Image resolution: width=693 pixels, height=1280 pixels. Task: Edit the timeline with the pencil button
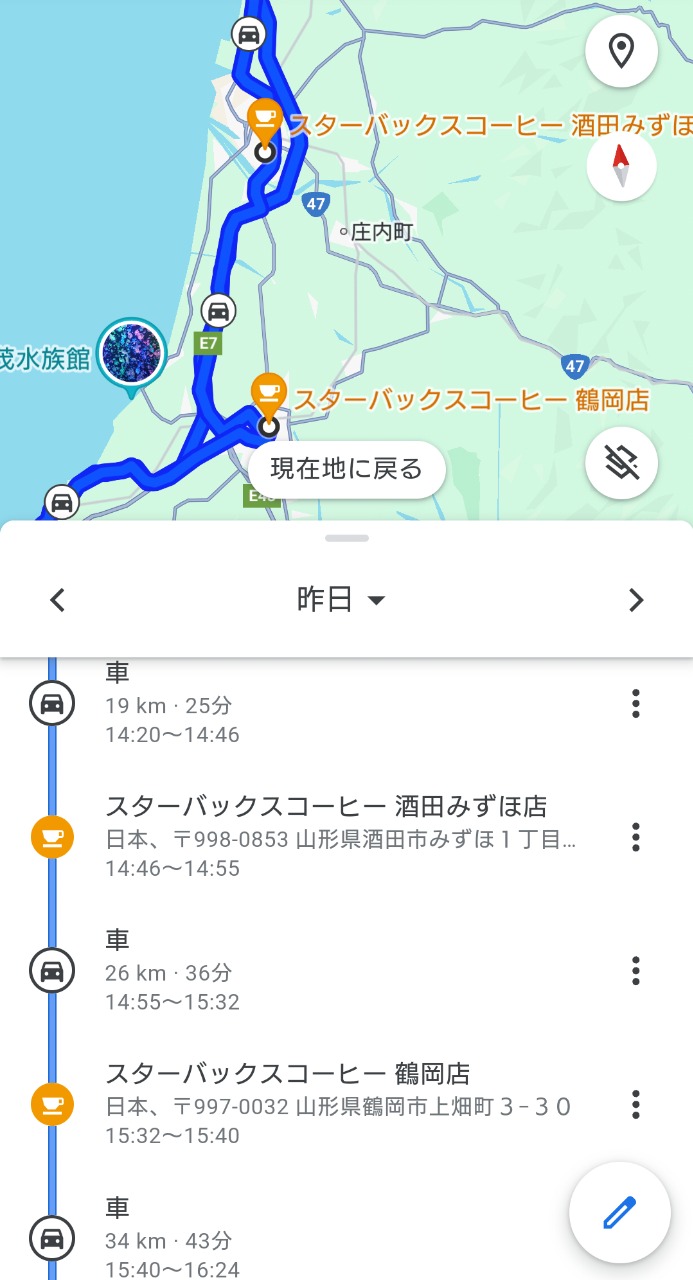click(619, 1213)
